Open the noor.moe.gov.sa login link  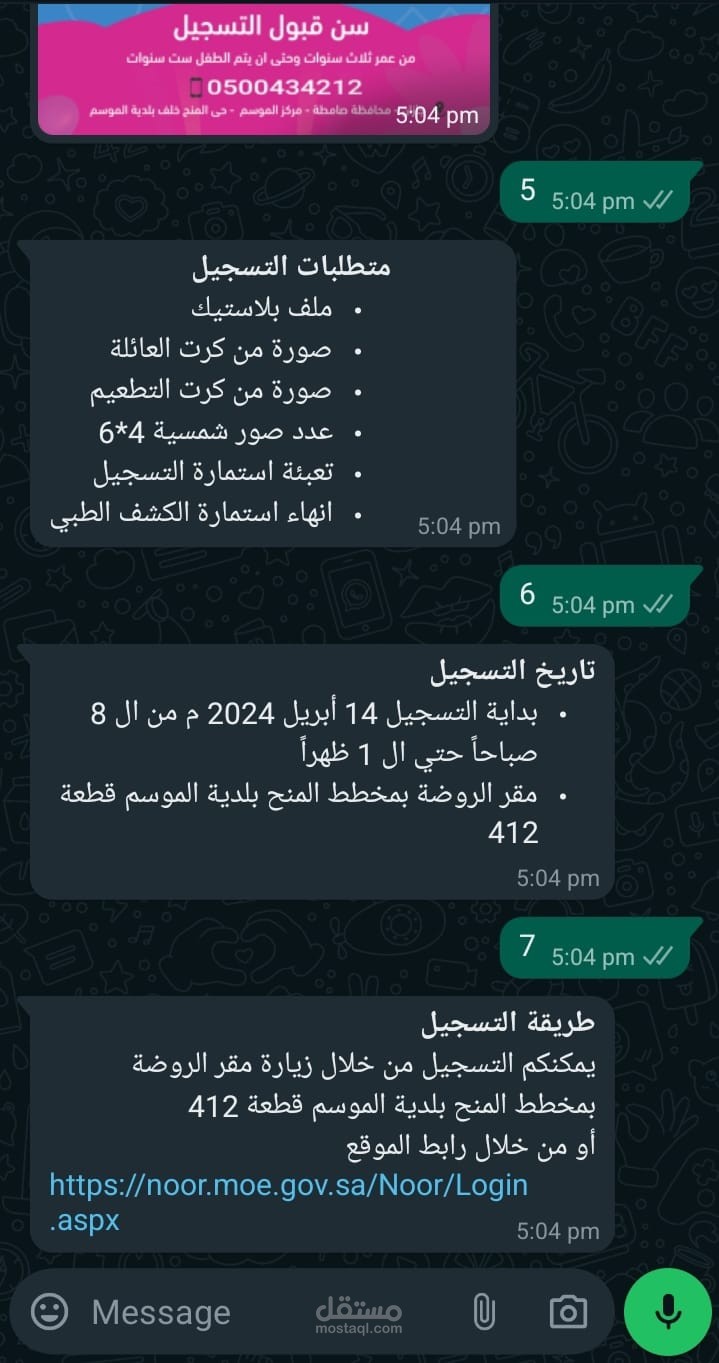[288, 1186]
